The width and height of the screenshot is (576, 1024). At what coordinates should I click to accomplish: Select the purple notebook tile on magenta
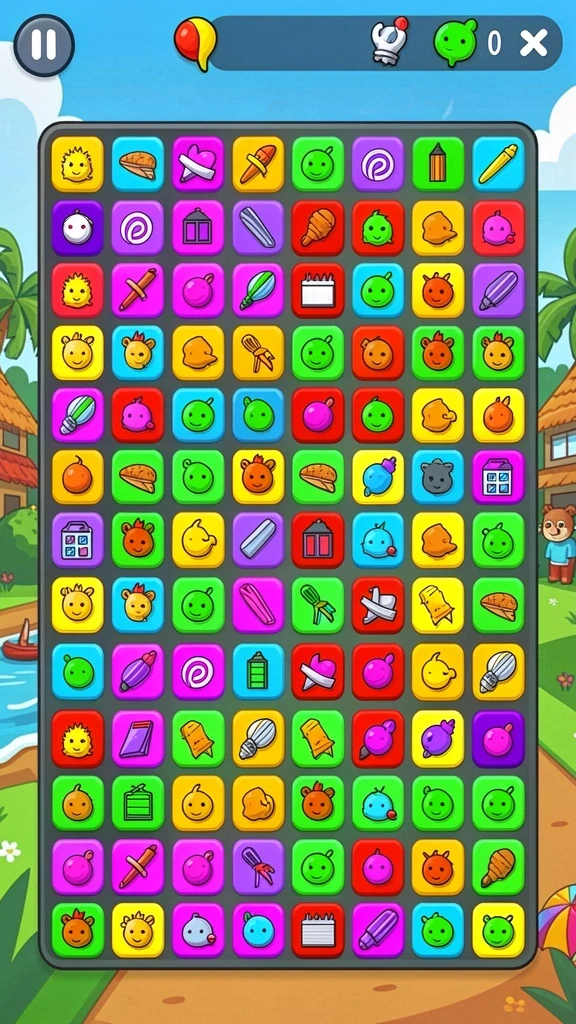[138, 738]
